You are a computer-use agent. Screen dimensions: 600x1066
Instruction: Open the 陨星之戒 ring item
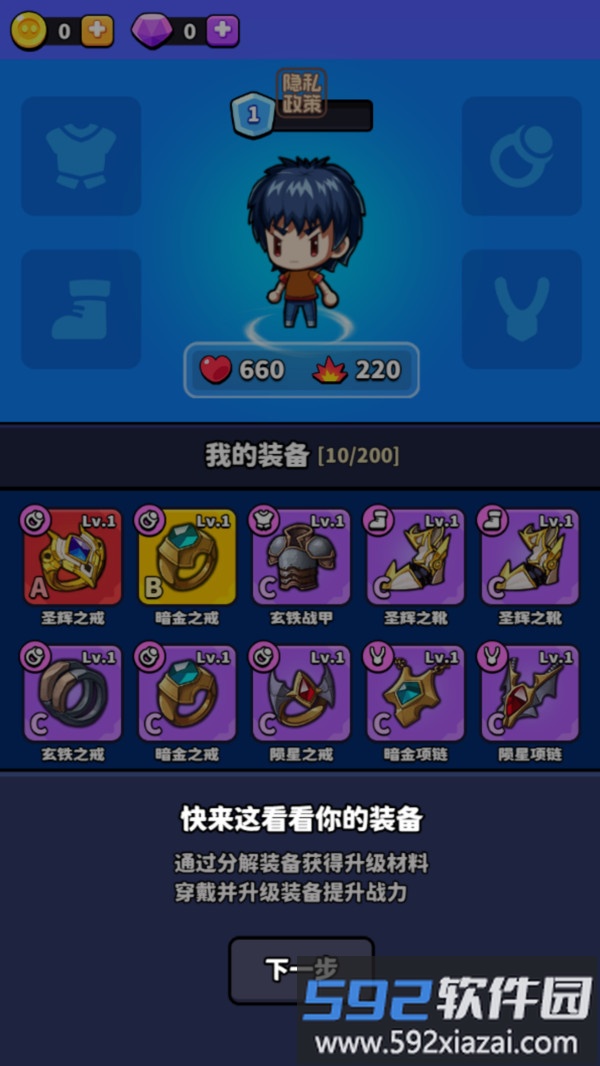pos(301,693)
